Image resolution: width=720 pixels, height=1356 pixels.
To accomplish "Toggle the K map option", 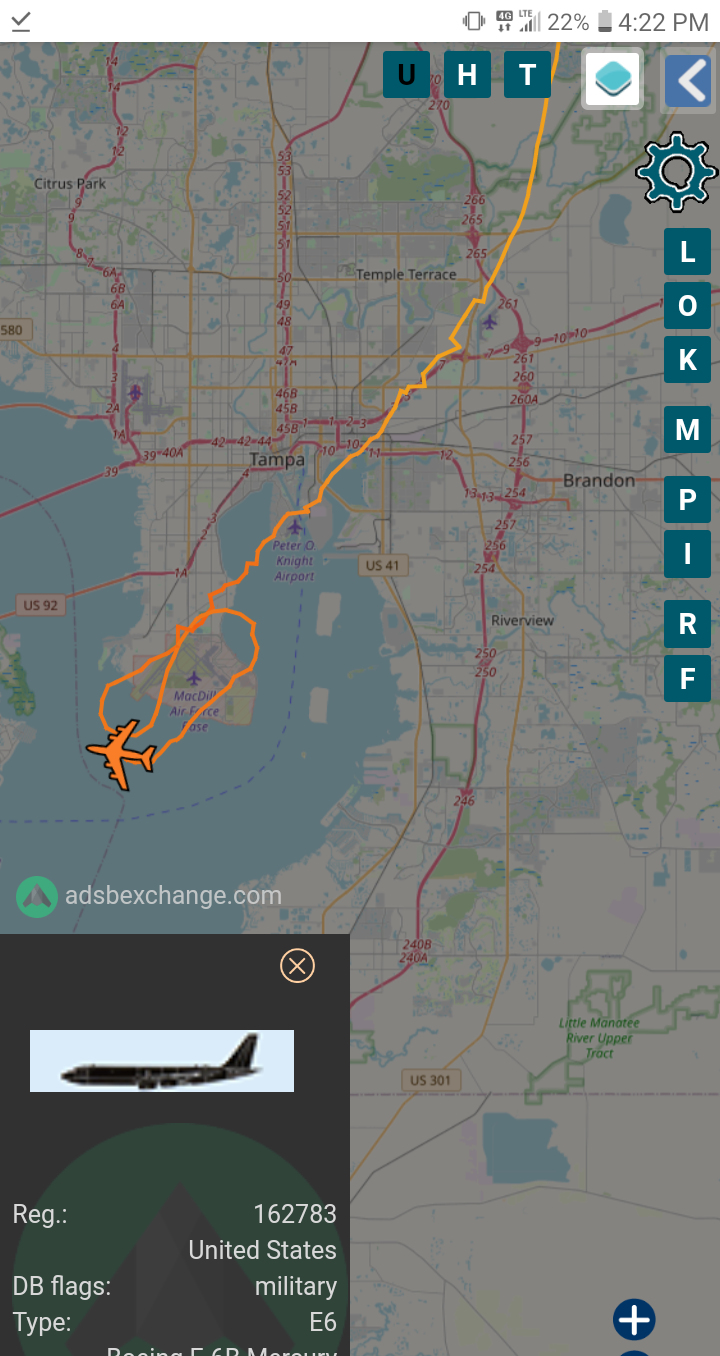I will point(687,360).
